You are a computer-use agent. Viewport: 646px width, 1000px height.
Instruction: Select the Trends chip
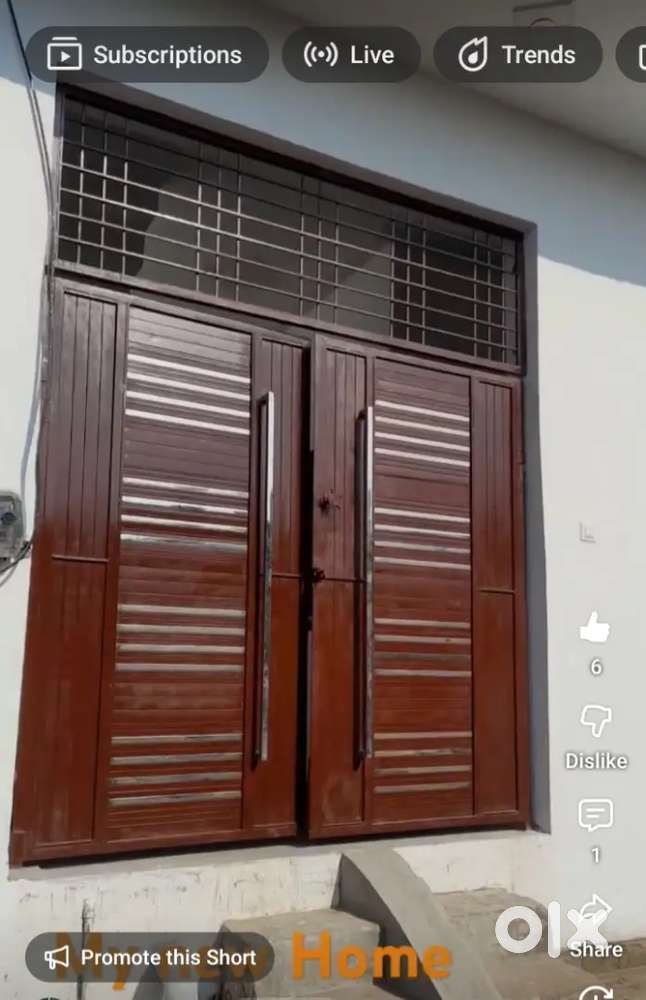(x=517, y=55)
